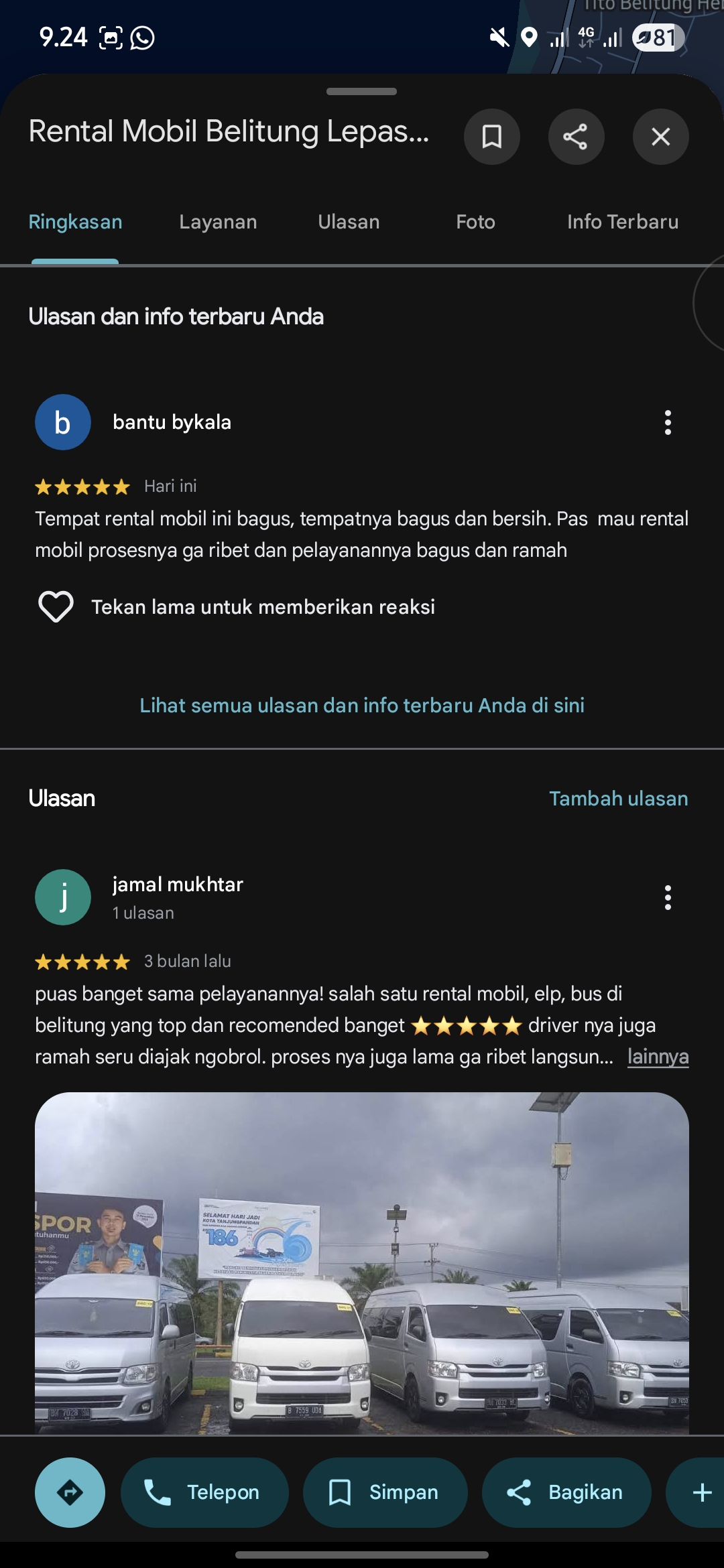Open overflow menu on bantu bykala's review
The image size is (724, 1568).
click(x=668, y=423)
